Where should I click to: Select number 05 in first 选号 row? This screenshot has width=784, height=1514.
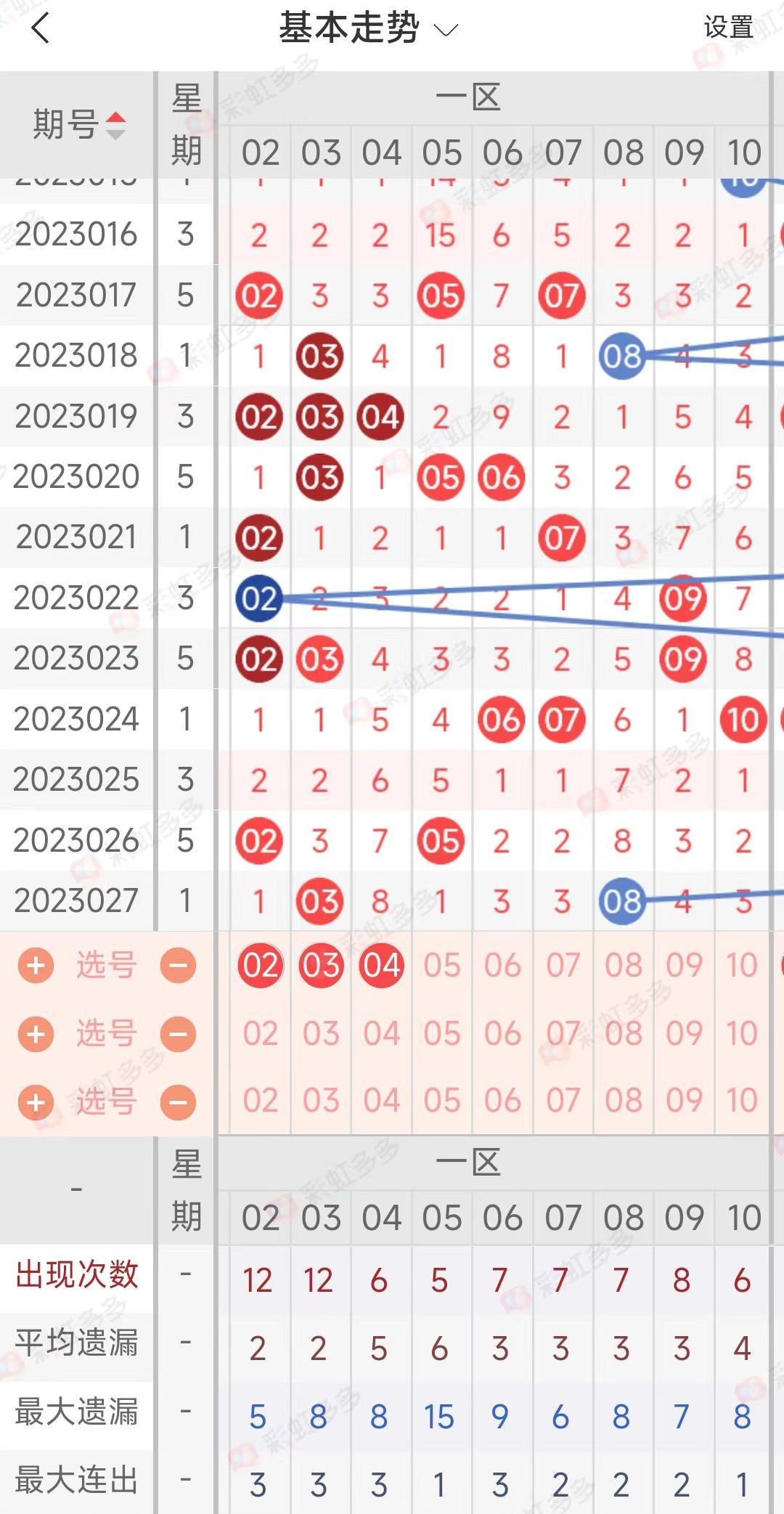(x=441, y=966)
